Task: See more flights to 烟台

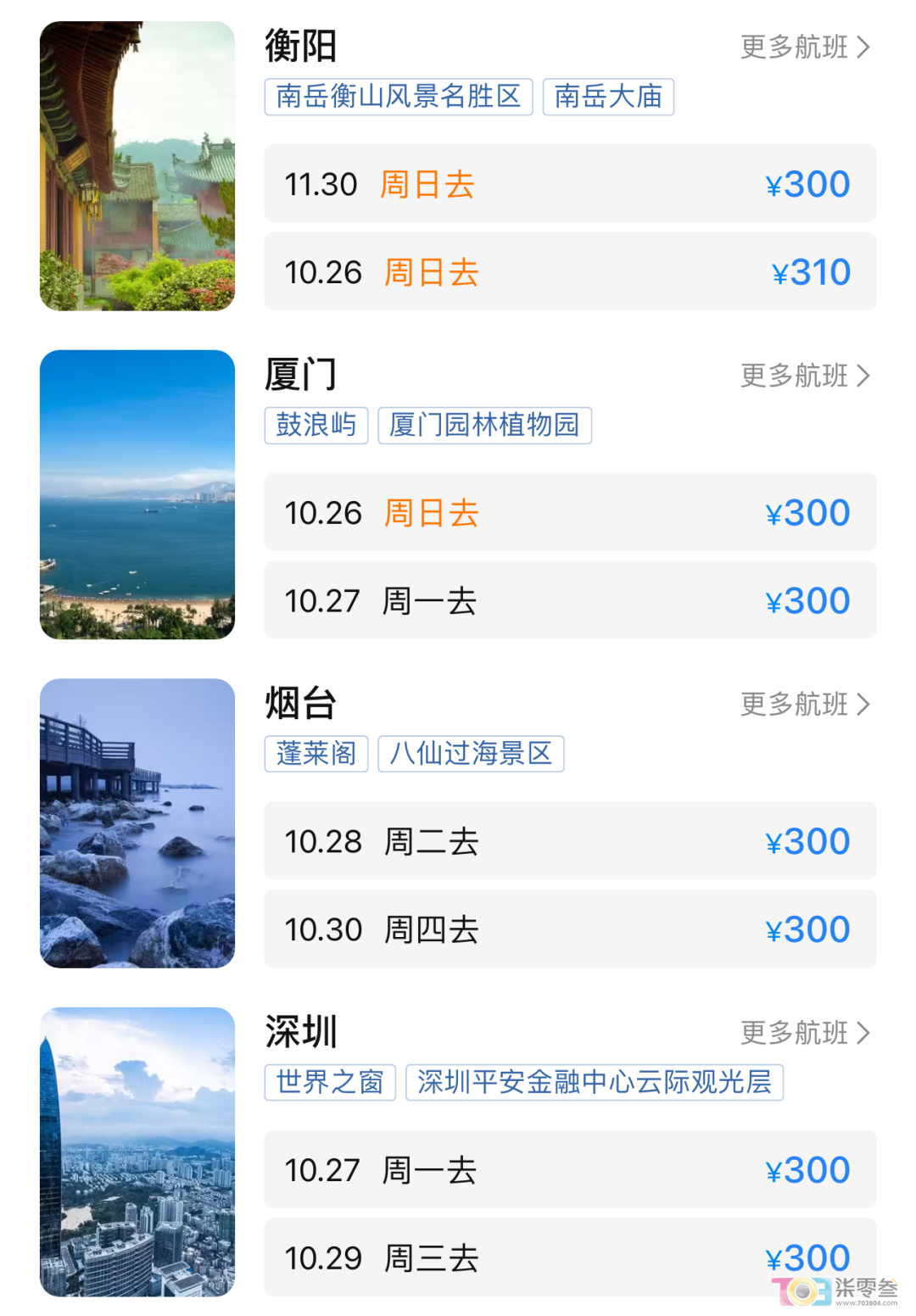Action: coord(805,704)
